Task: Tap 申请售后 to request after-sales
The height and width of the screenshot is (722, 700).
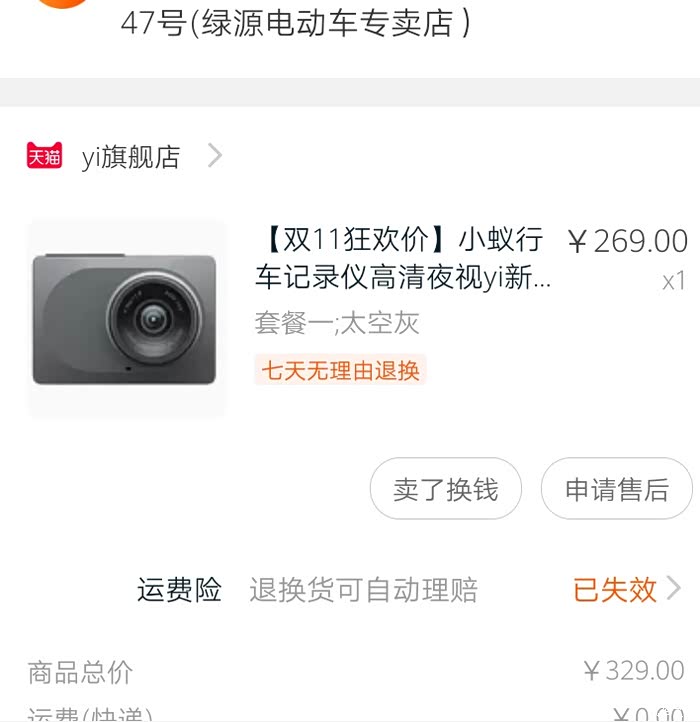Action: [616, 489]
